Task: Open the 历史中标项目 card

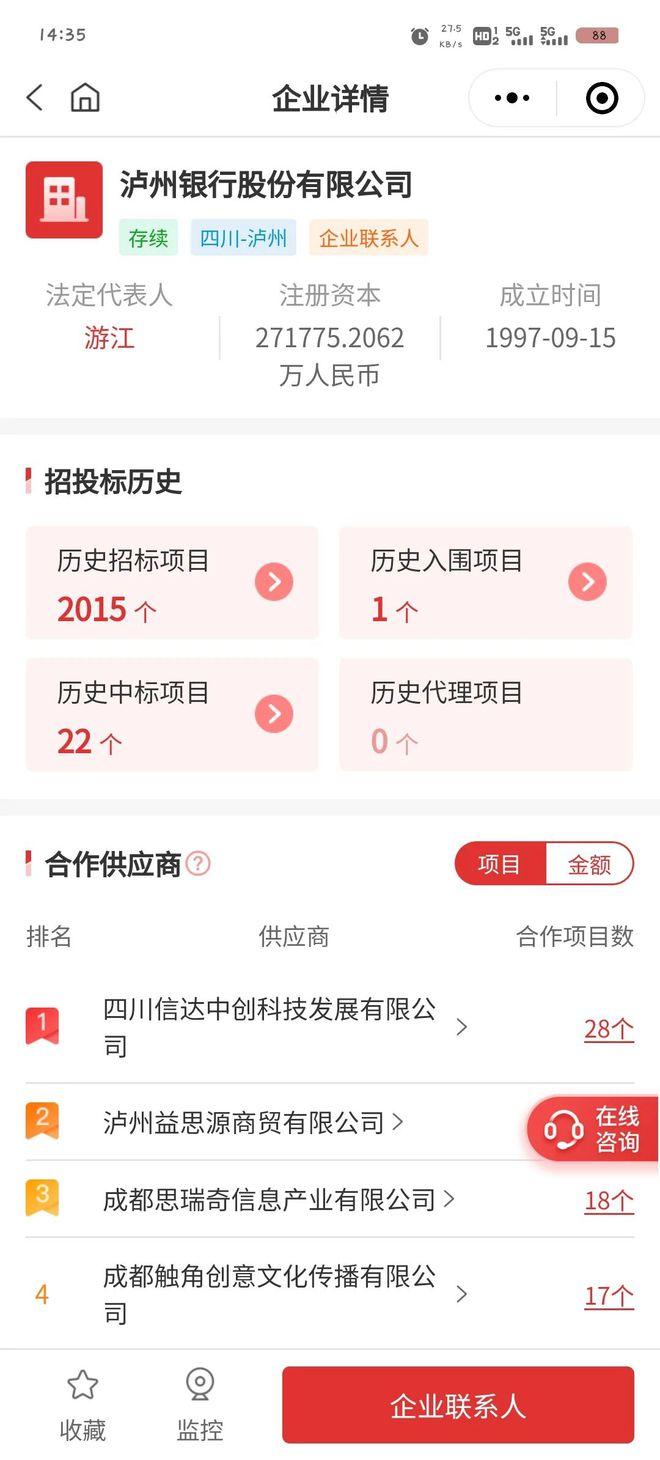Action: (x=172, y=715)
